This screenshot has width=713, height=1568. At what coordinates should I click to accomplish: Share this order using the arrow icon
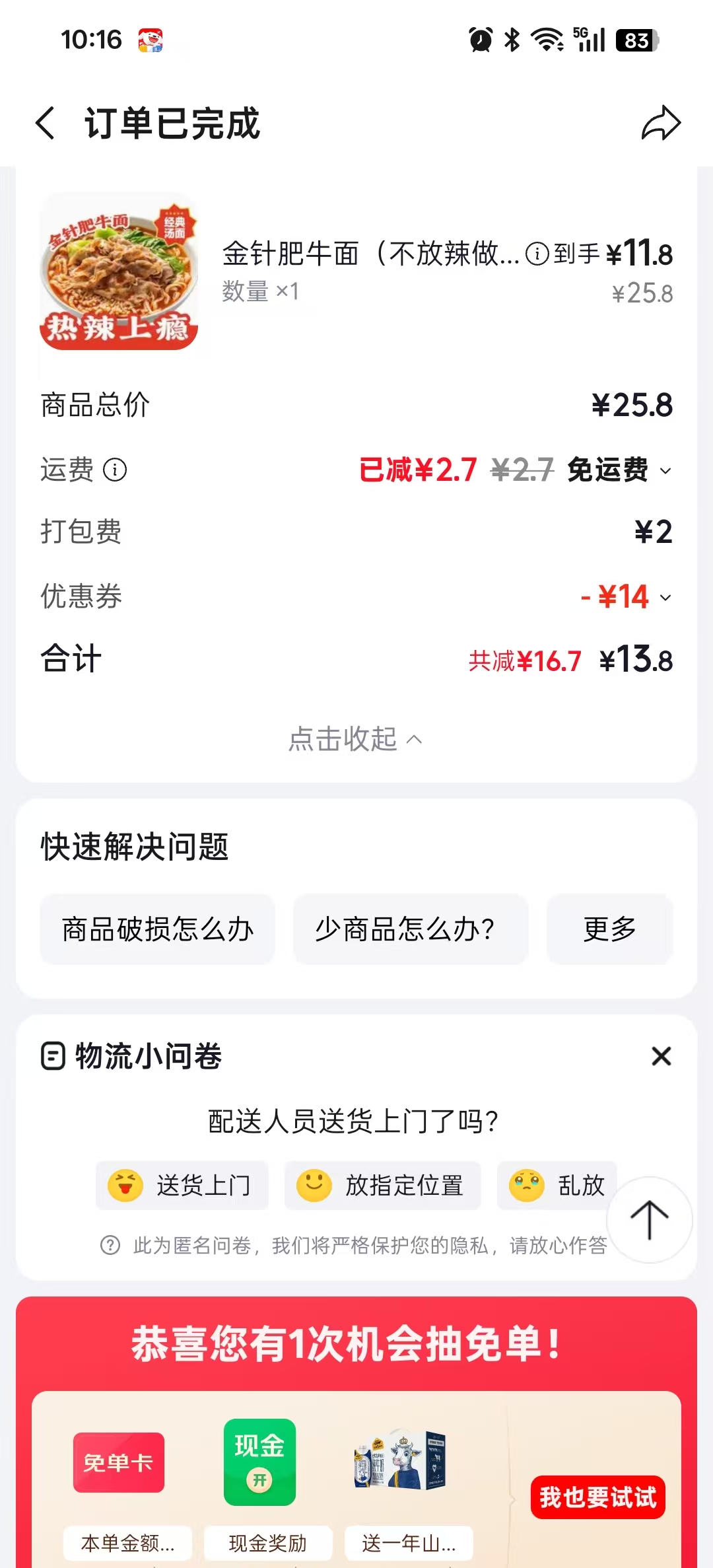point(661,124)
